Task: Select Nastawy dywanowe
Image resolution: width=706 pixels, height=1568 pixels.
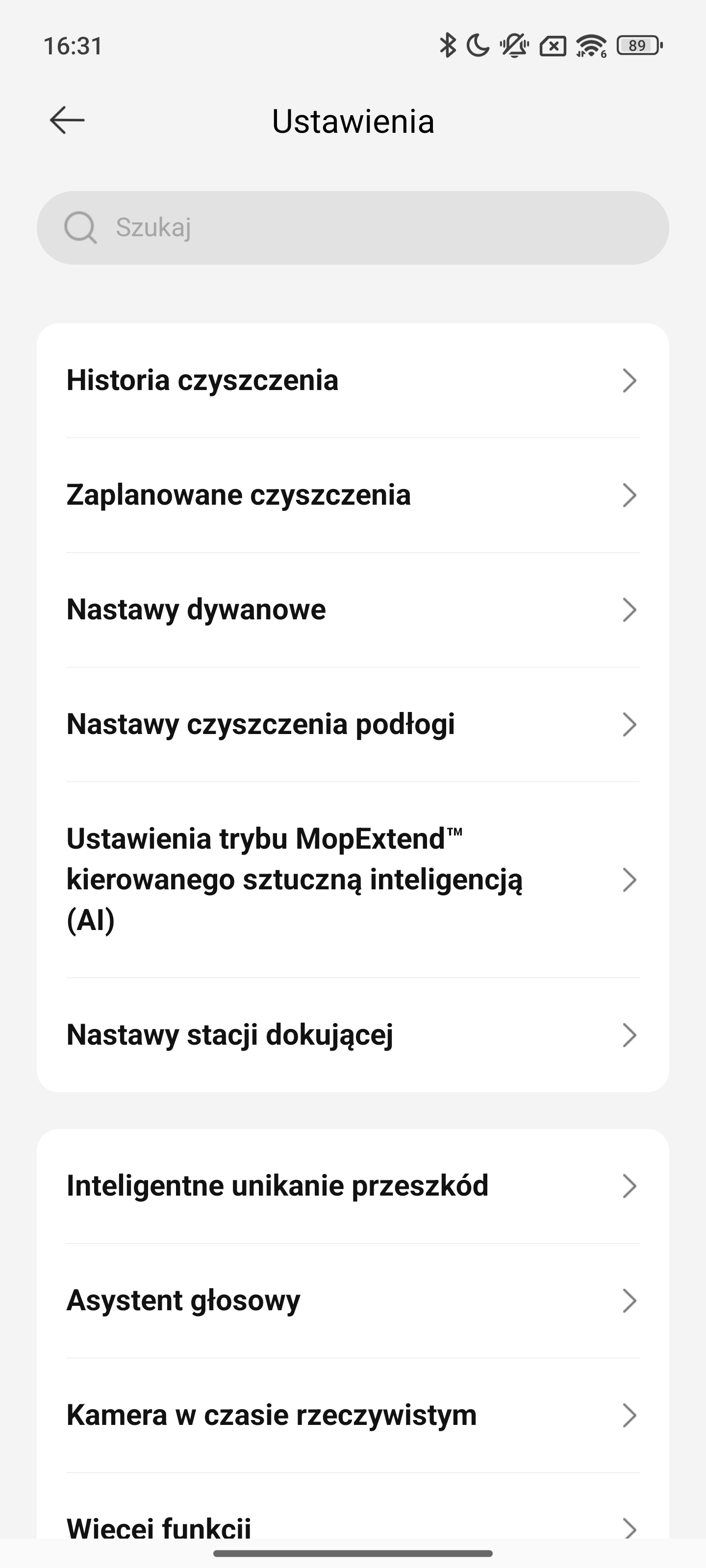Action: click(353, 609)
